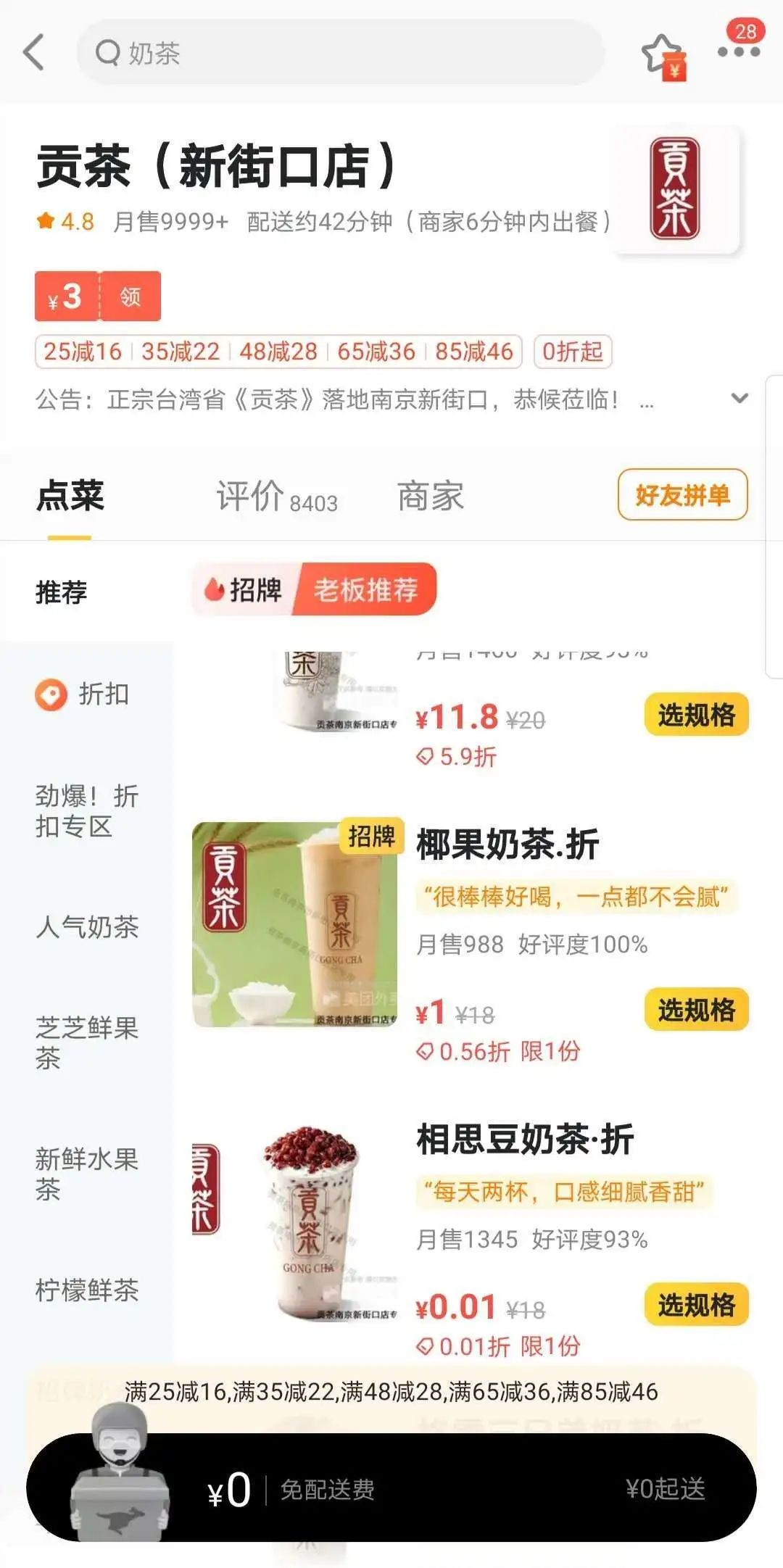The width and height of the screenshot is (783, 1568).
Task: Claim the ¥3 coupon
Action: pos(97,296)
